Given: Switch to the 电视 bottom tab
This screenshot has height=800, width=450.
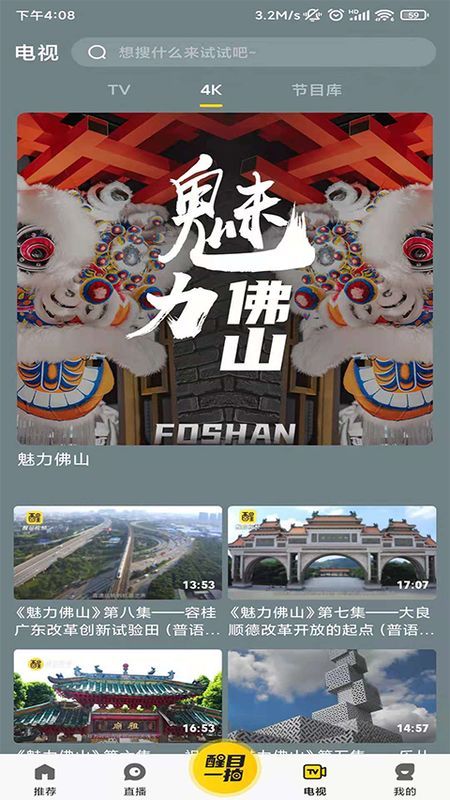Looking at the screenshot, I should (x=315, y=780).
